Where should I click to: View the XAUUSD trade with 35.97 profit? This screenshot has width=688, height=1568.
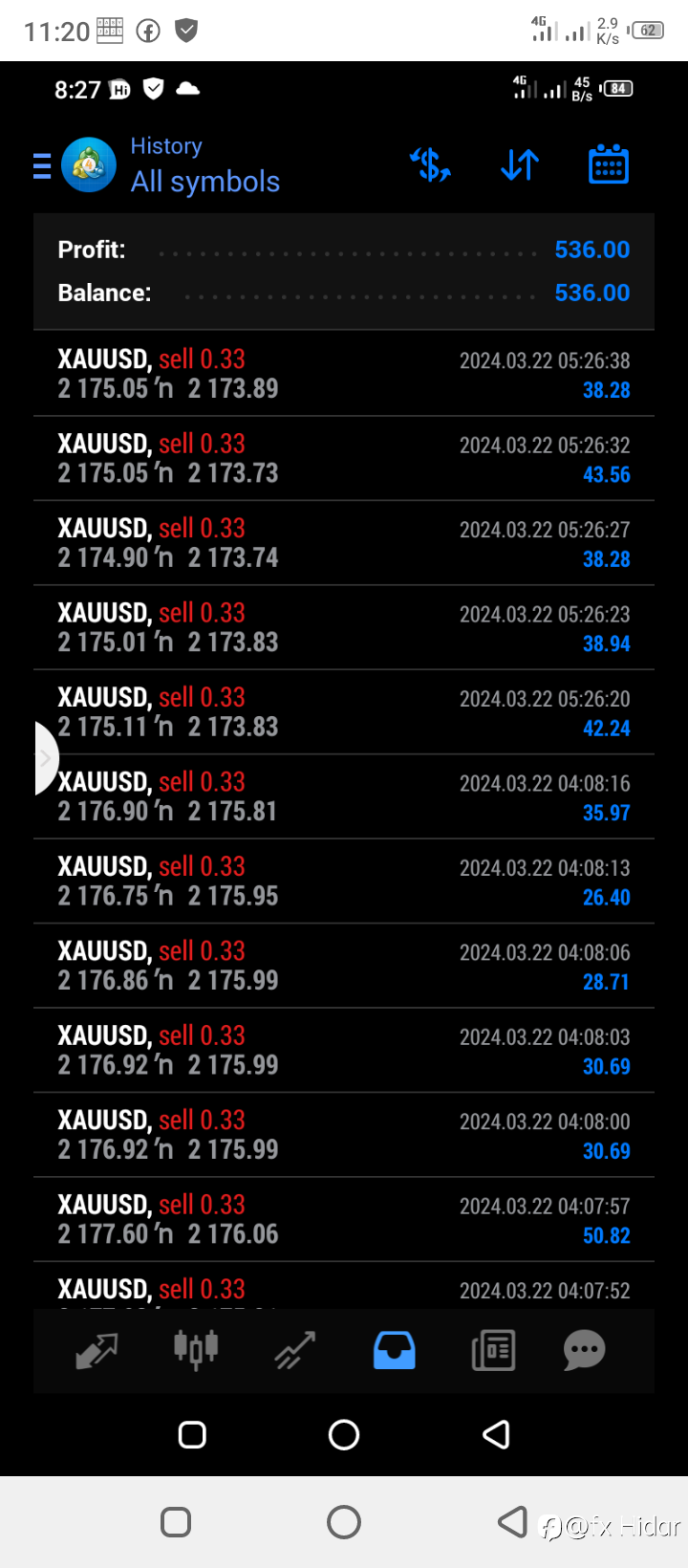[x=344, y=796]
